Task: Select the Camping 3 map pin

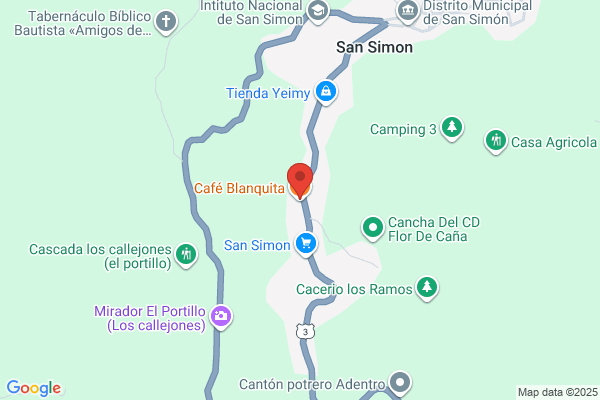Action: 452,128
